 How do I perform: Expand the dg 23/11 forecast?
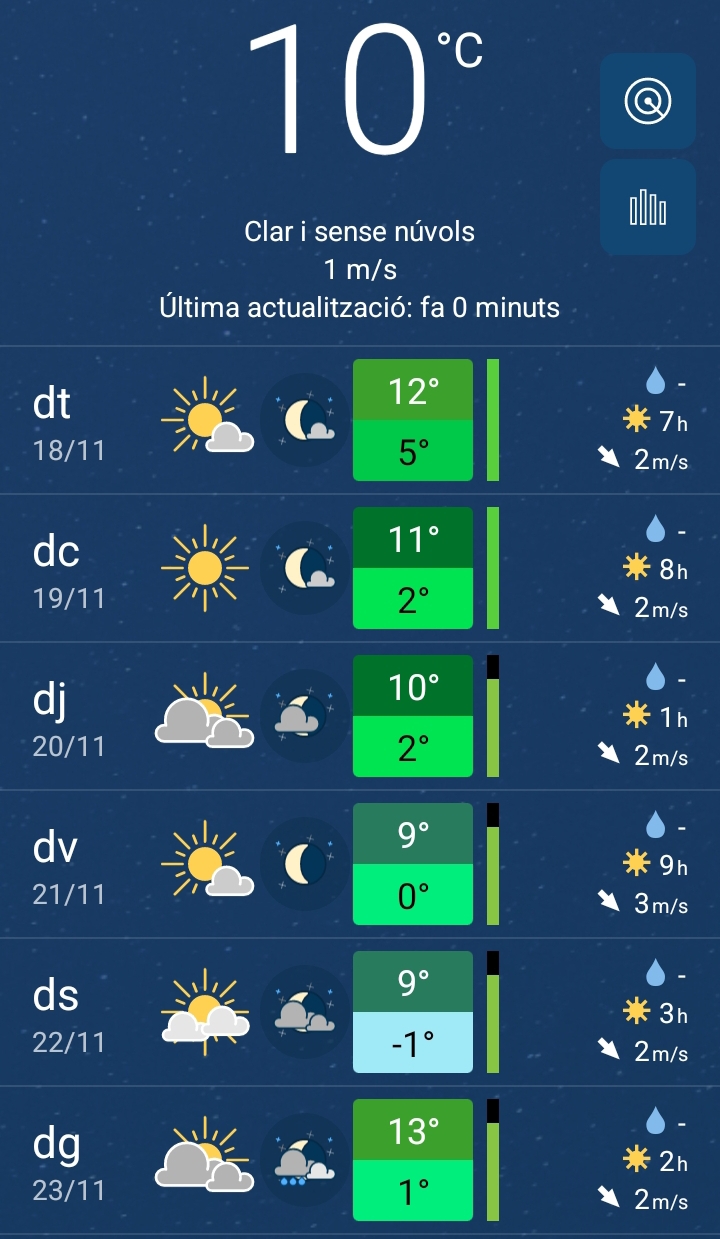(360, 1160)
